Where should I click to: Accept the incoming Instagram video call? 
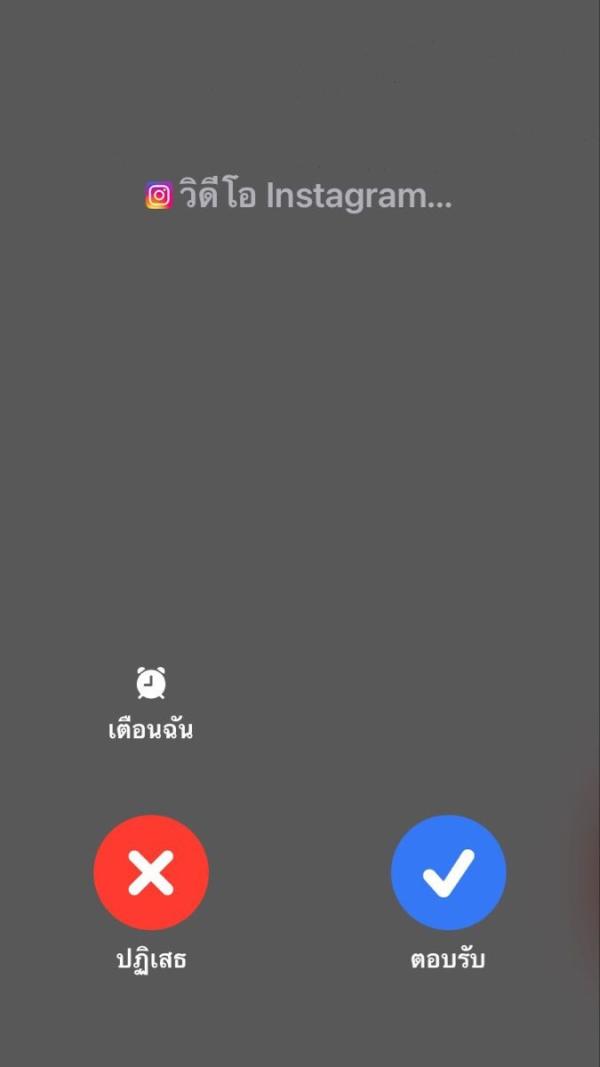tap(448, 872)
